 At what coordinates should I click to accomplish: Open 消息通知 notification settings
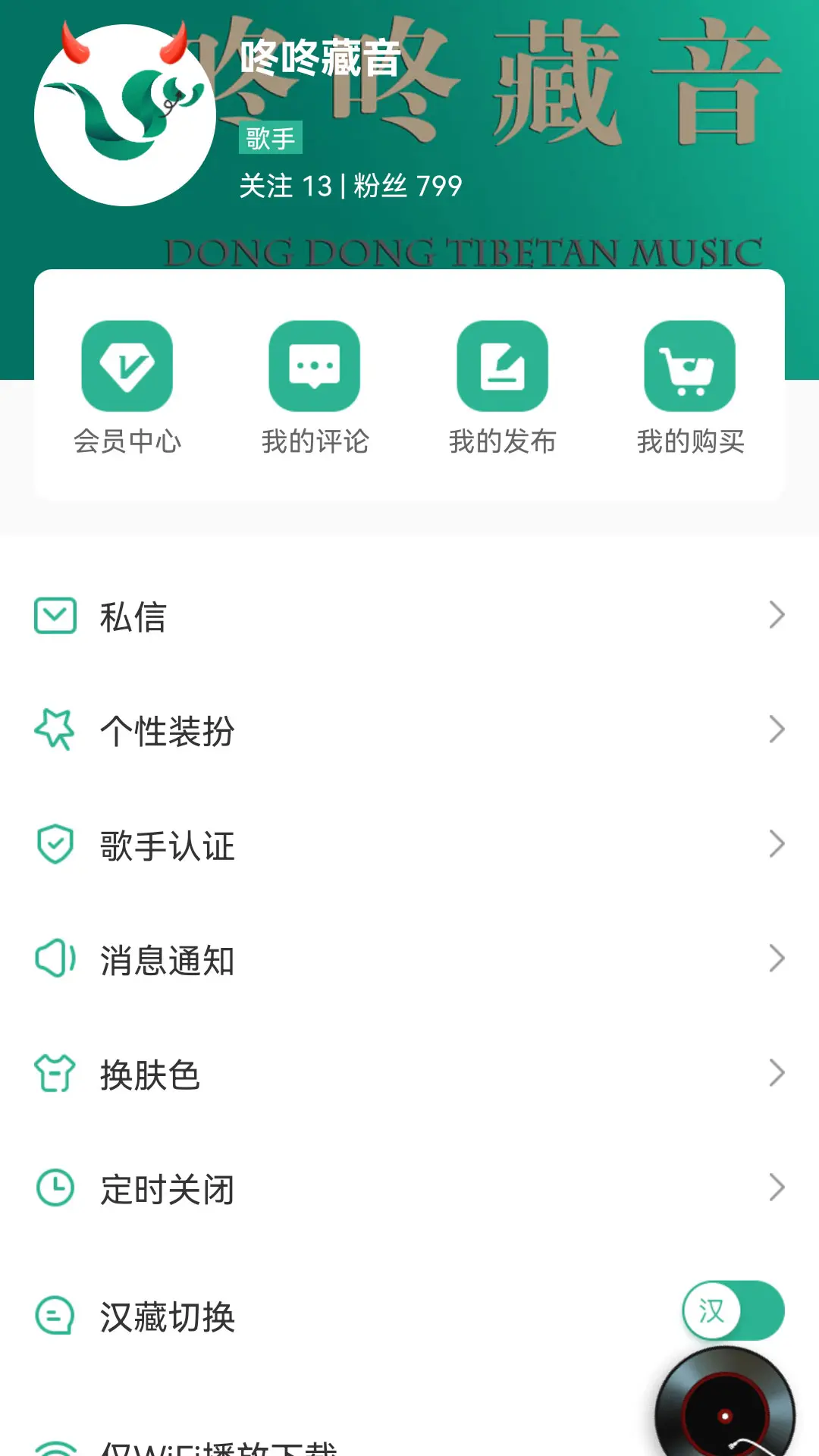point(409,959)
